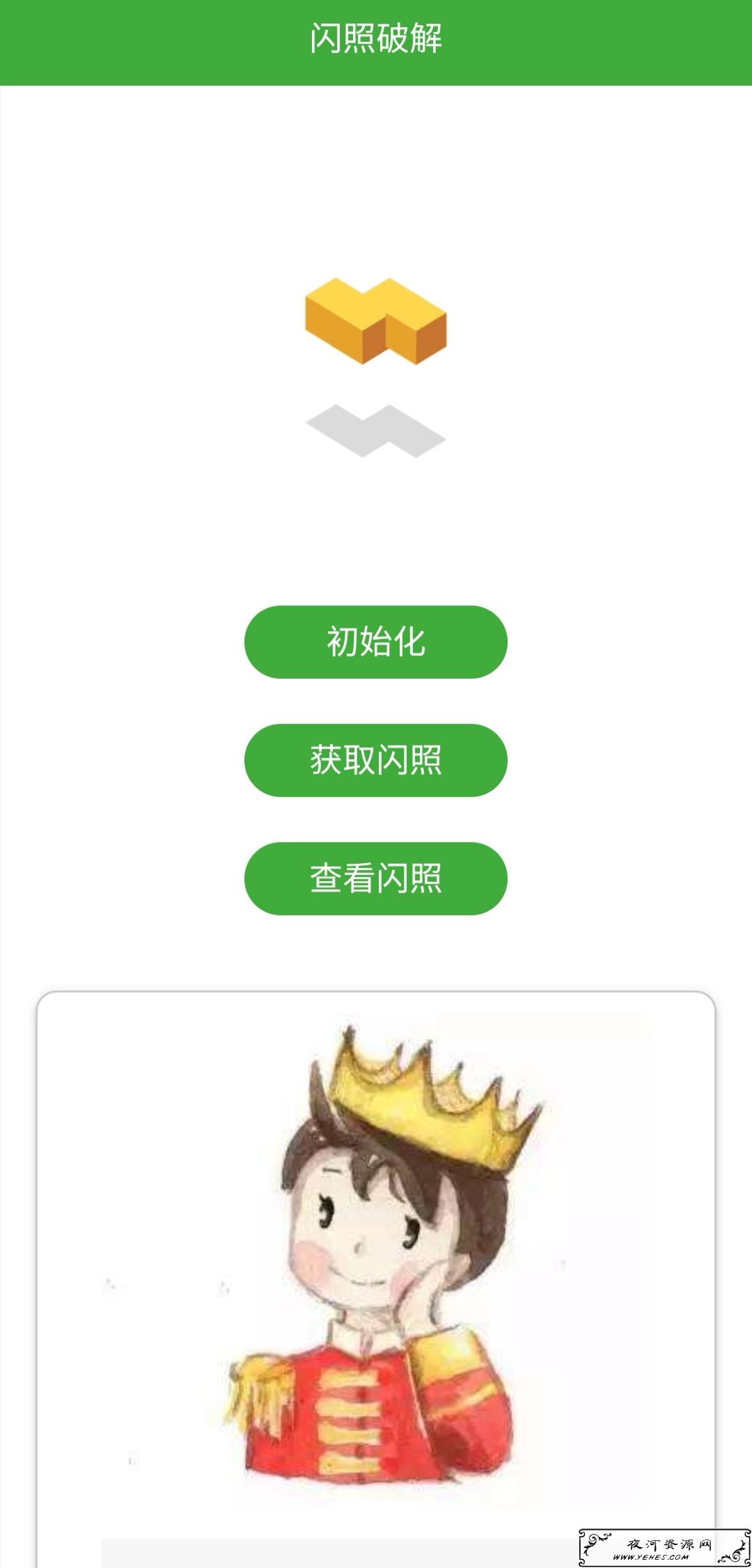The width and height of the screenshot is (752, 1568).
Task: Tap the 初始化 button
Action: click(x=375, y=642)
